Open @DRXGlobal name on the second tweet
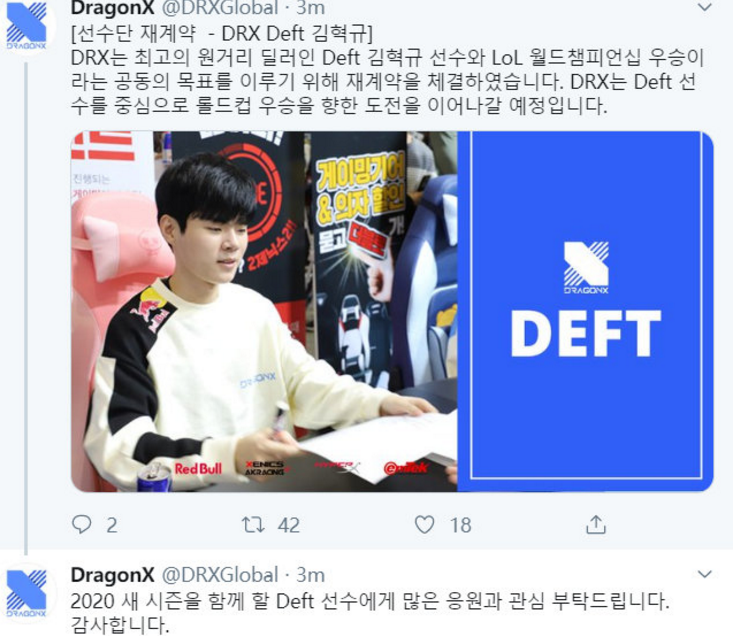This screenshot has height=636, width=741. coord(219,575)
